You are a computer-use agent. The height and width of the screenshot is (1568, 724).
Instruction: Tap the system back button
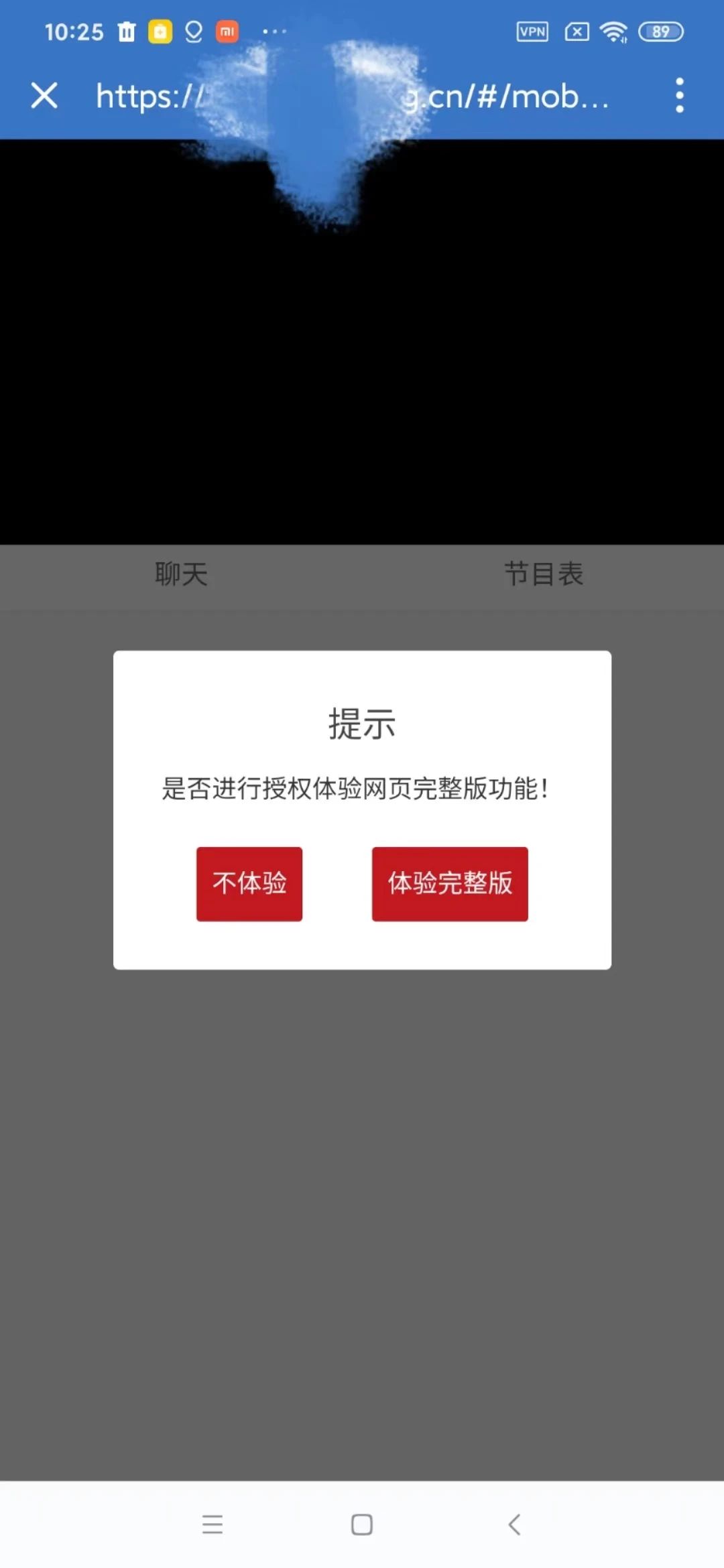(x=514, y=1524)
